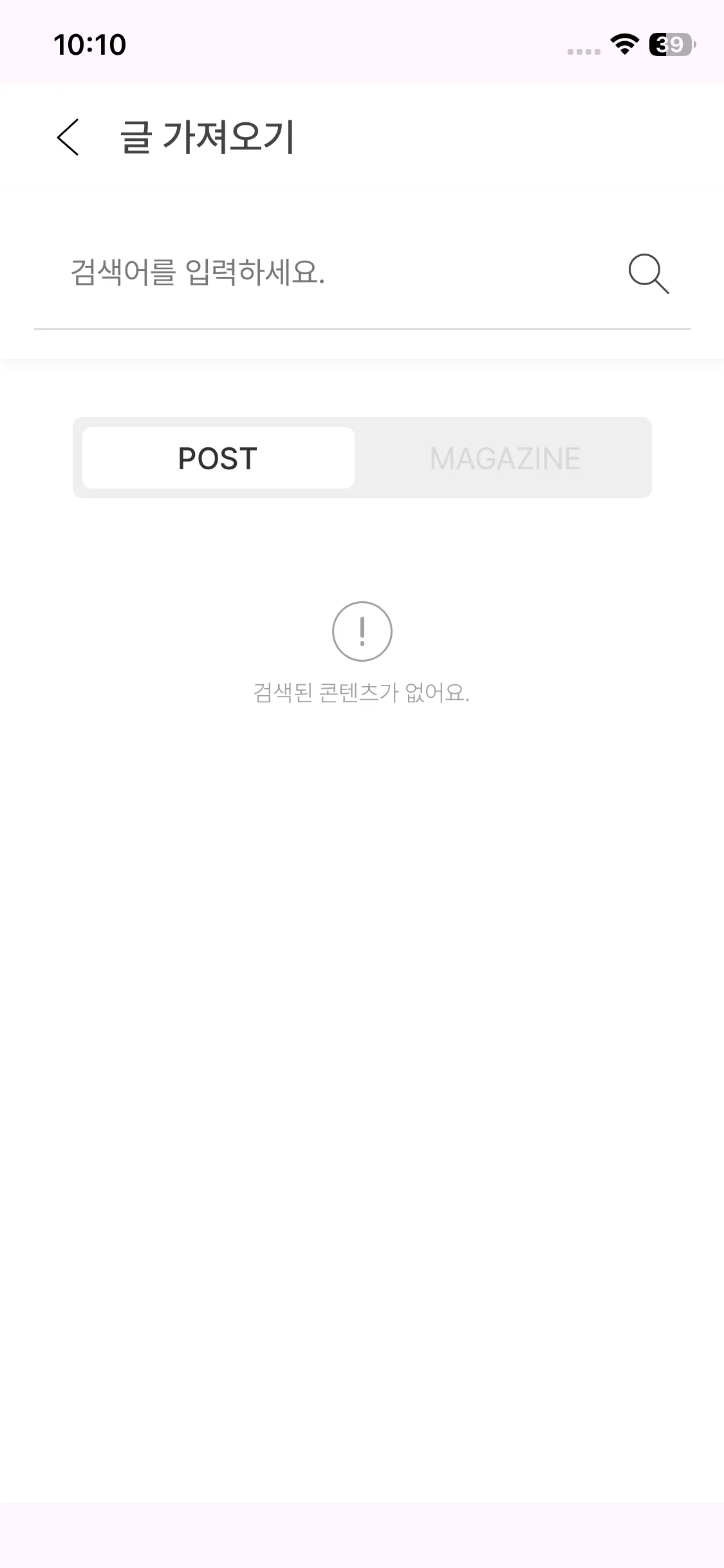Viewport: 724px width, 1568px height.
Task: Switch to the MAGAZINE segment
Action: [x=505, y=458]
